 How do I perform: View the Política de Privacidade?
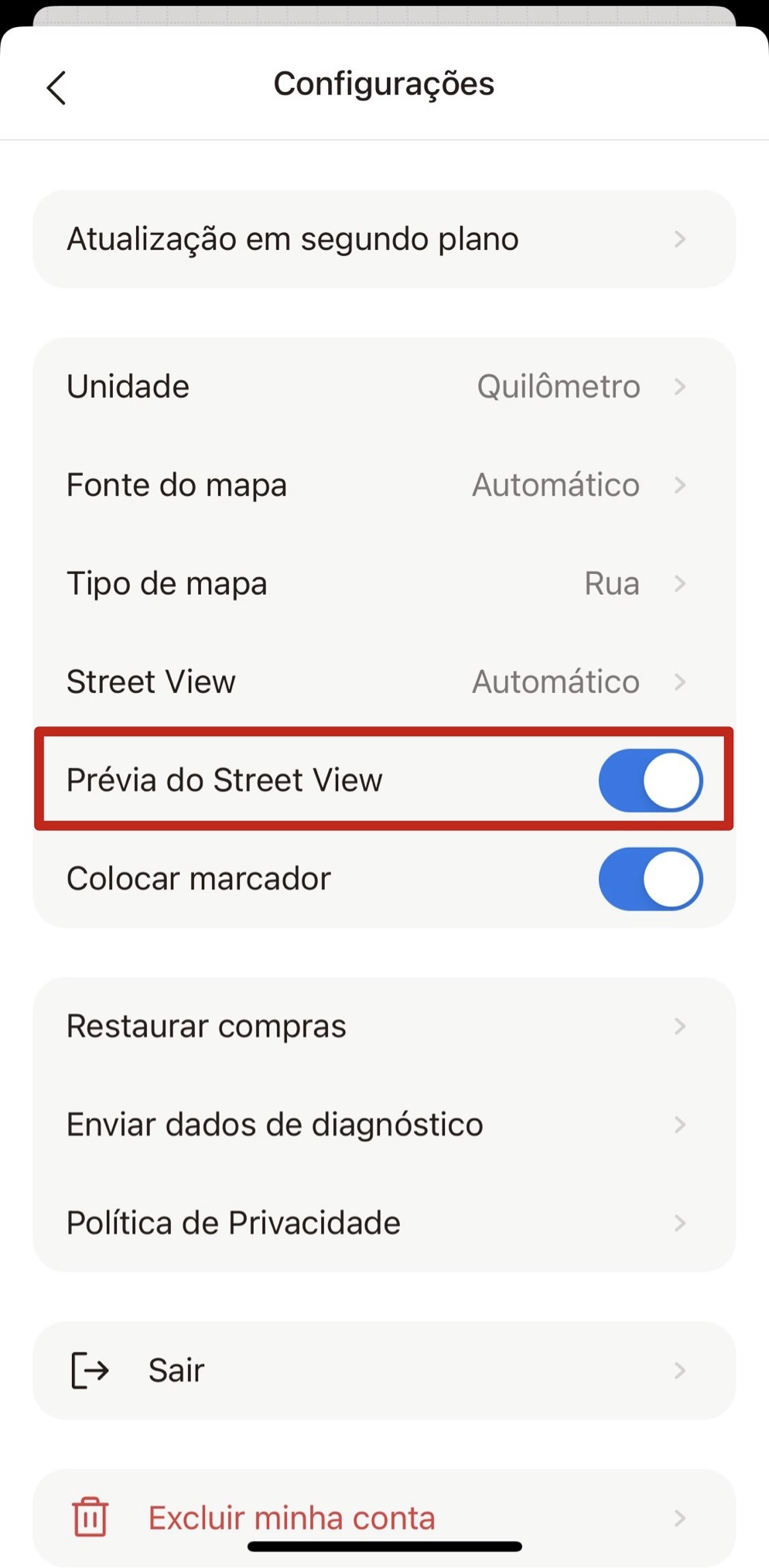(384, 1223)
